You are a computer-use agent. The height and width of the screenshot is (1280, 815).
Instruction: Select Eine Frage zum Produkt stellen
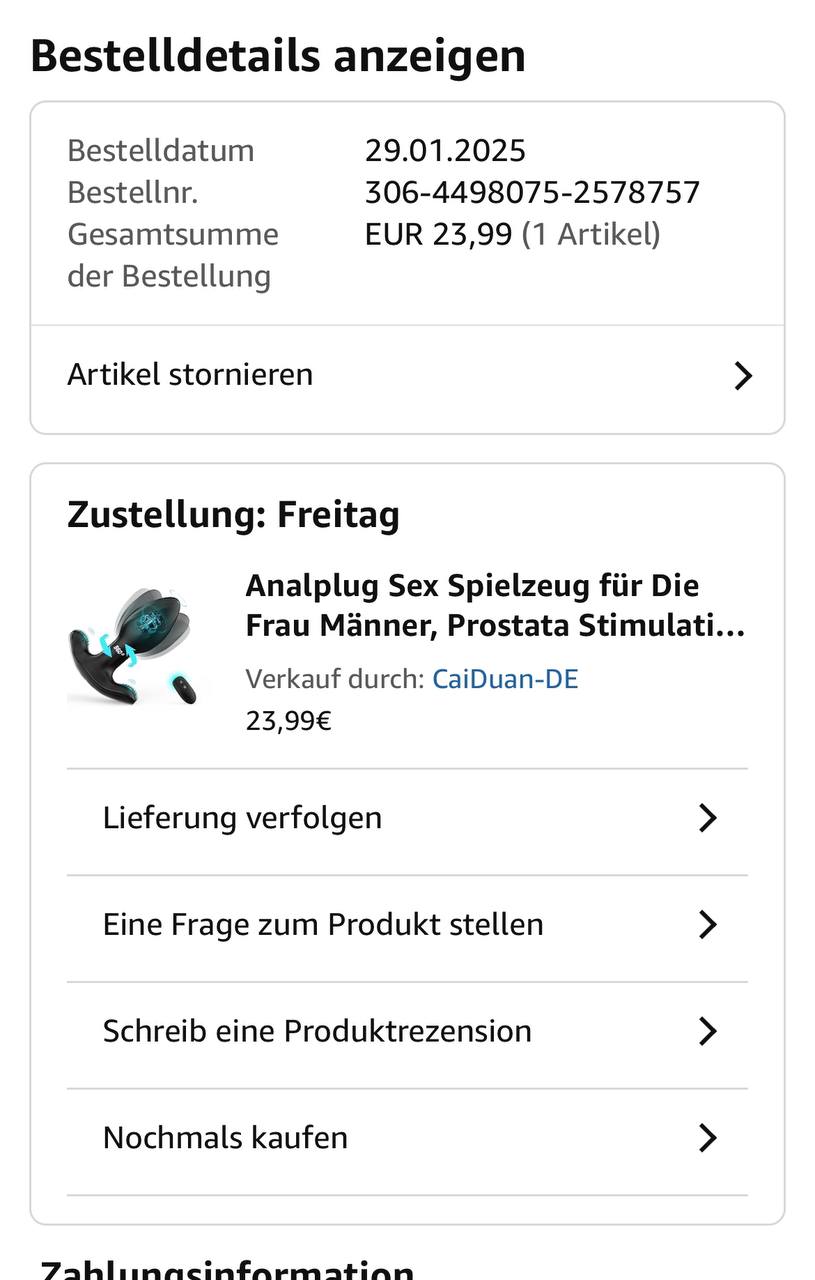click(407, 924)
